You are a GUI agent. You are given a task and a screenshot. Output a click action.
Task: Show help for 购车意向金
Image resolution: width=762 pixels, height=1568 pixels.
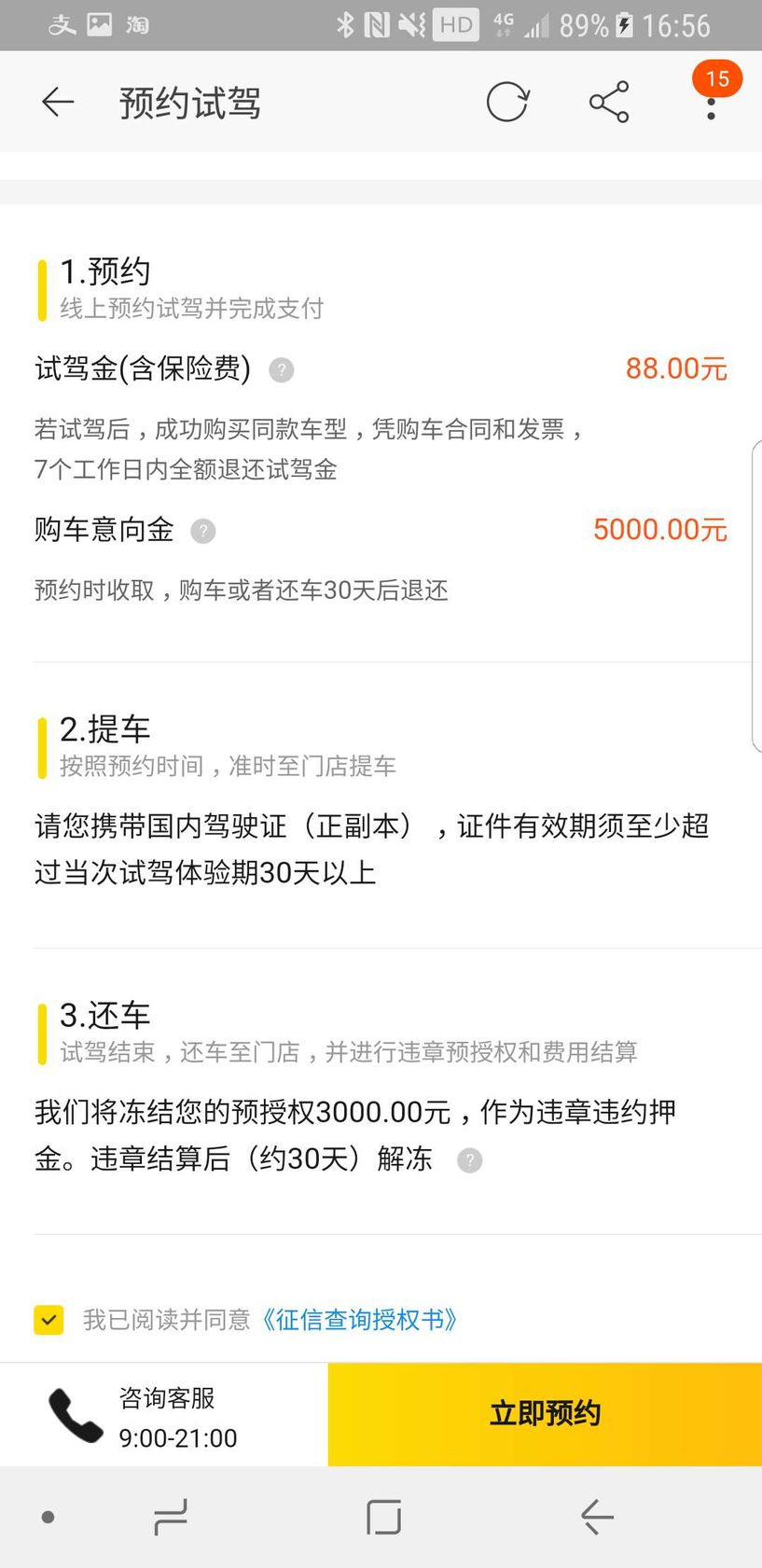tap(203, 532)
